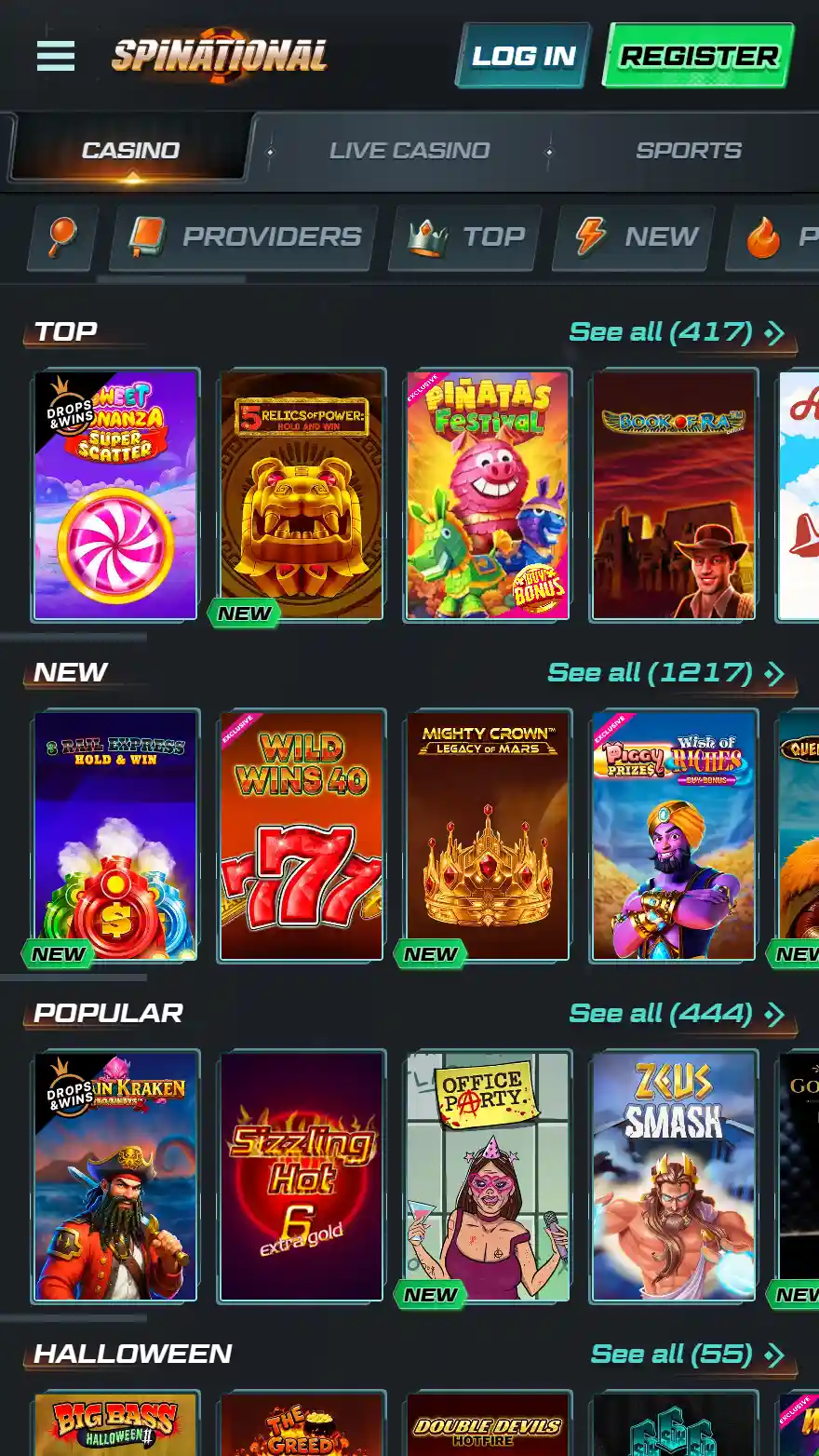The width and height of the screenshot is (819, 1456).
Task: Open Wild Wins 40 slot
Action: click(x=302, y=835)
